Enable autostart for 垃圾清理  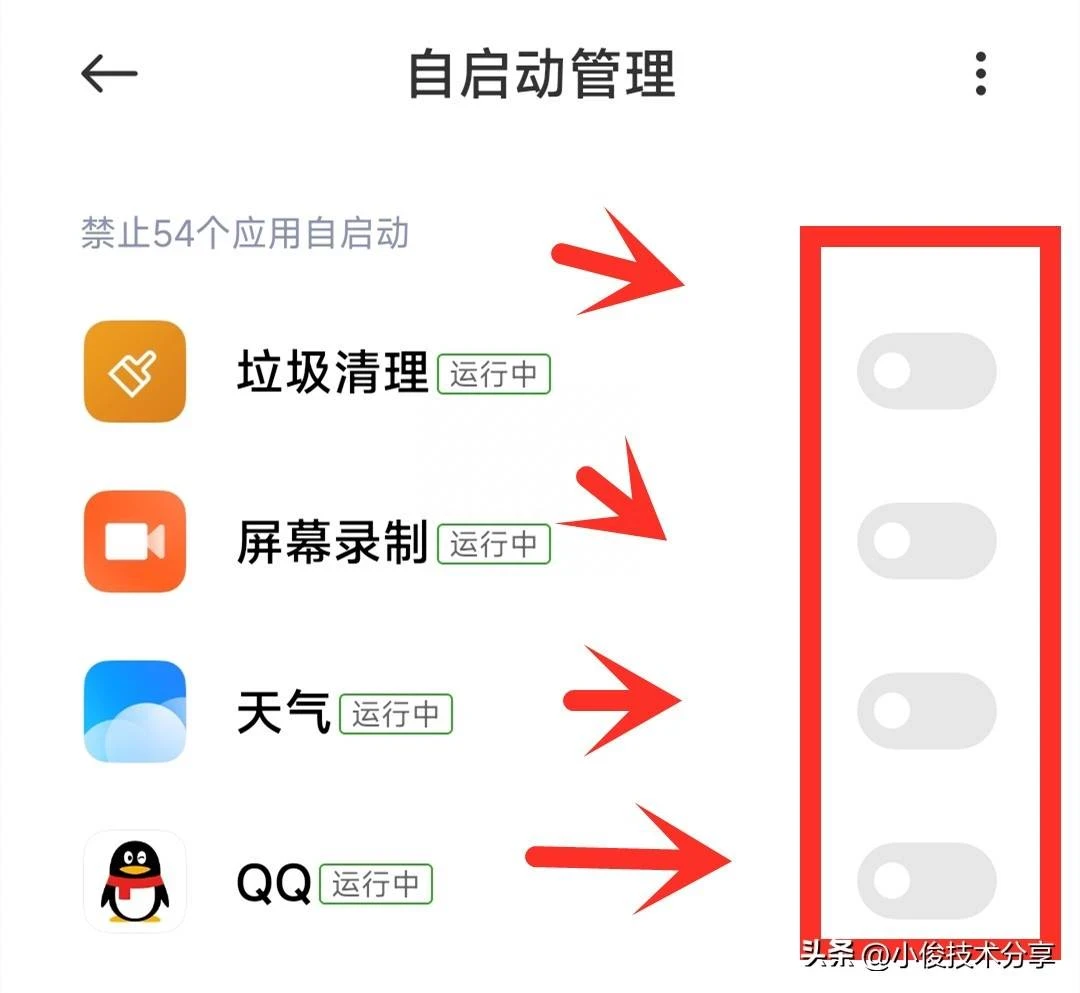926,372
